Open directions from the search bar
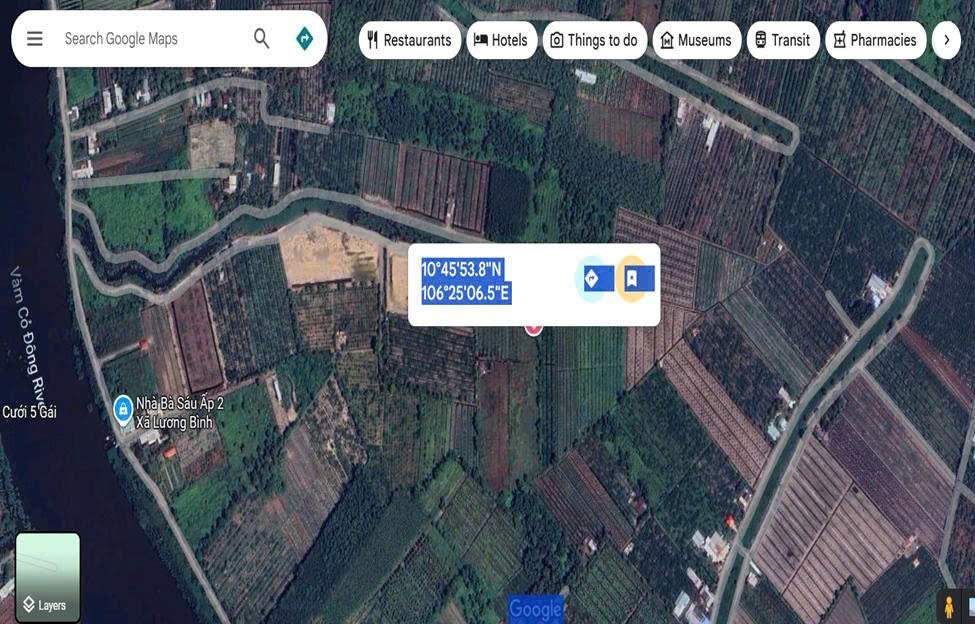This screenshot has height=624, width=975. (x=305, y=39)
